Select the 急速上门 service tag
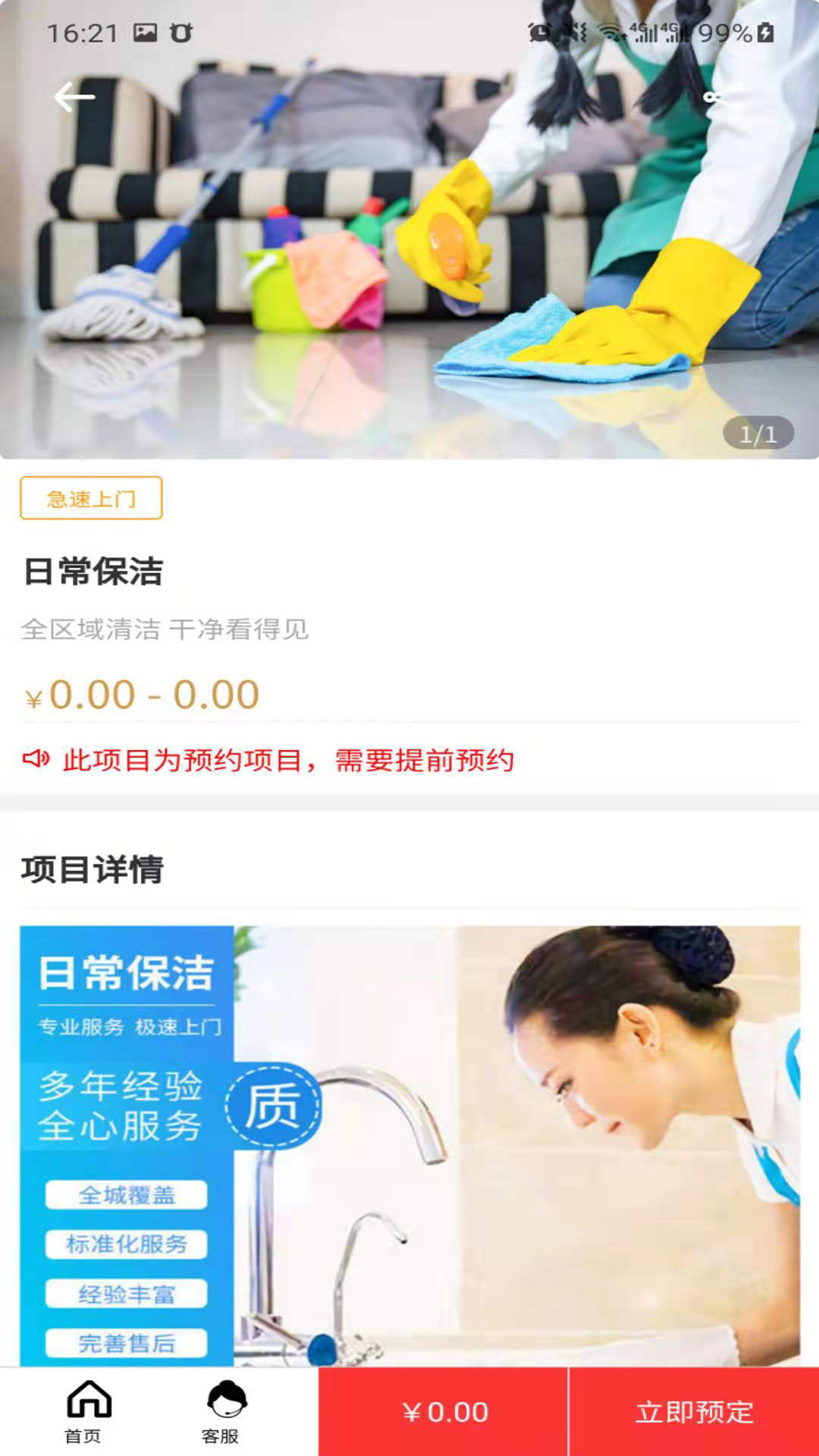The image size is (819, 1456). pos(91,499)
